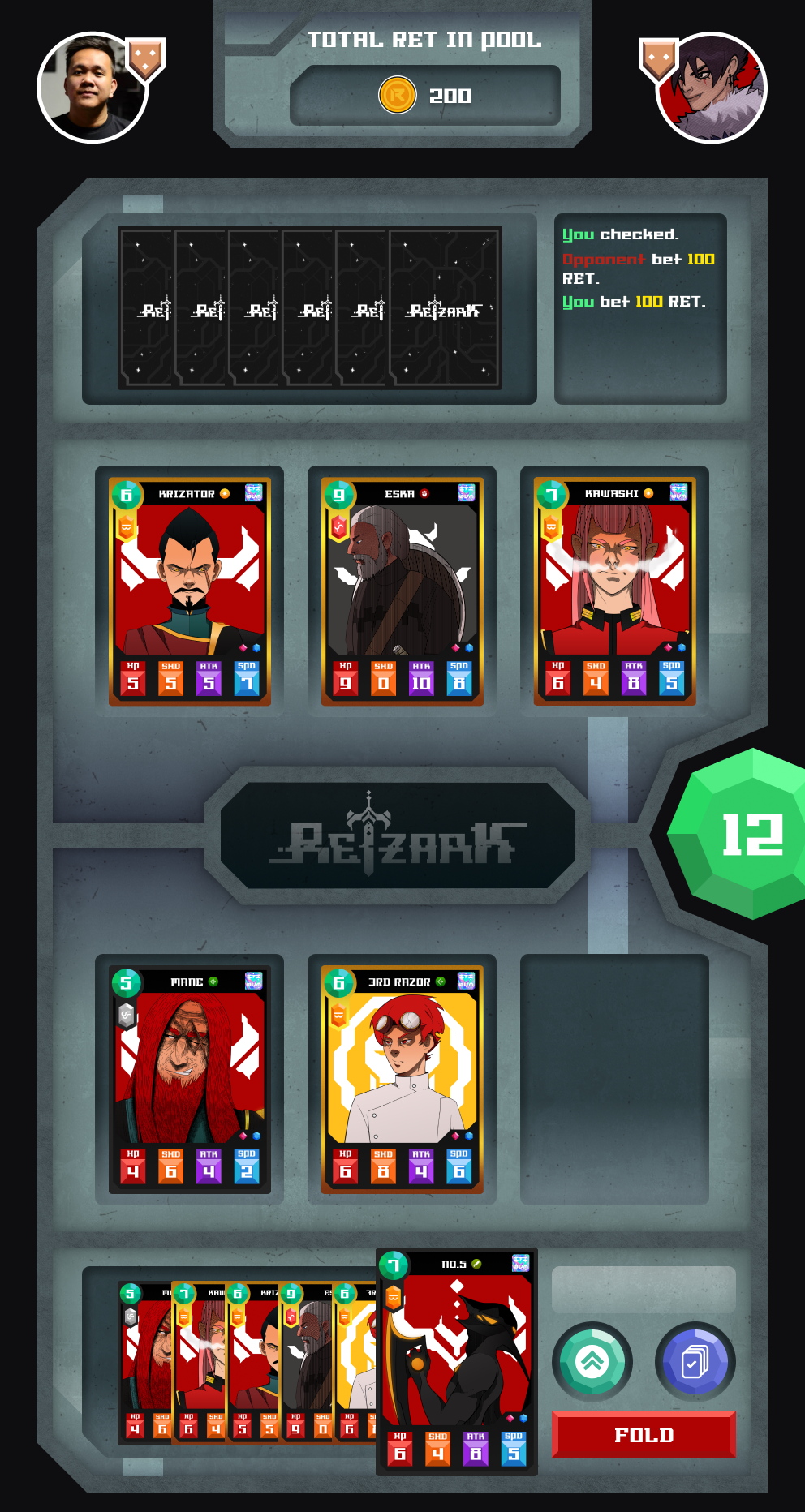Open your player profile avatar
Image resolution: width=805 pixels, height=1512 pixels.
point(93,88)
